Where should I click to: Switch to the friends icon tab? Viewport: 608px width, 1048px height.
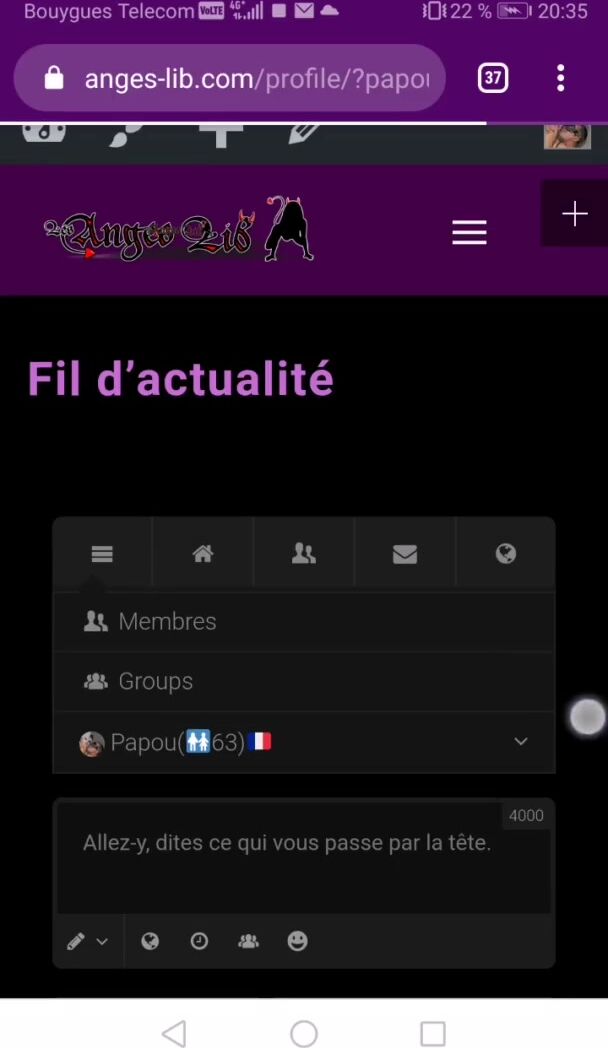point(304,554)
